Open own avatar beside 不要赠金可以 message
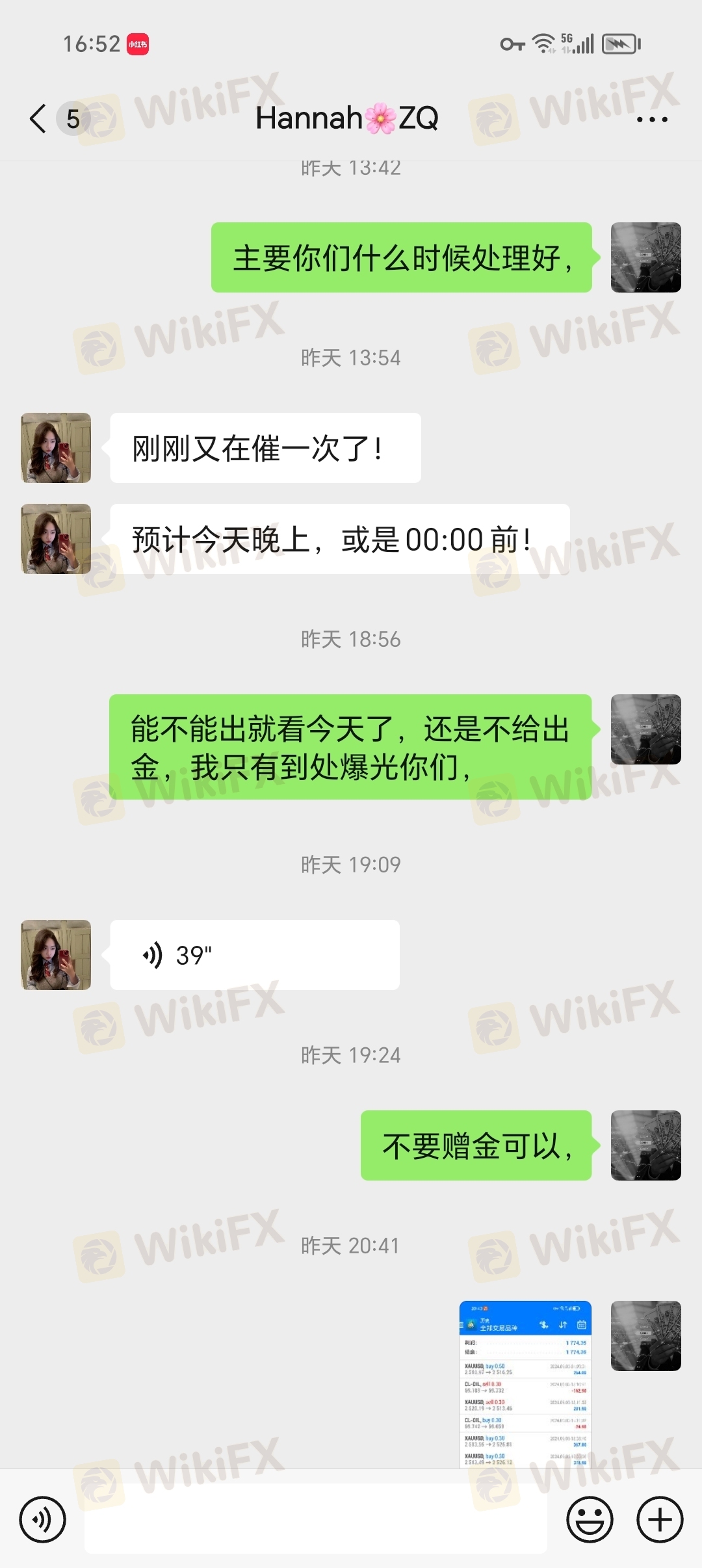This screenshot has width=702, height=1568. (645, 1145)
